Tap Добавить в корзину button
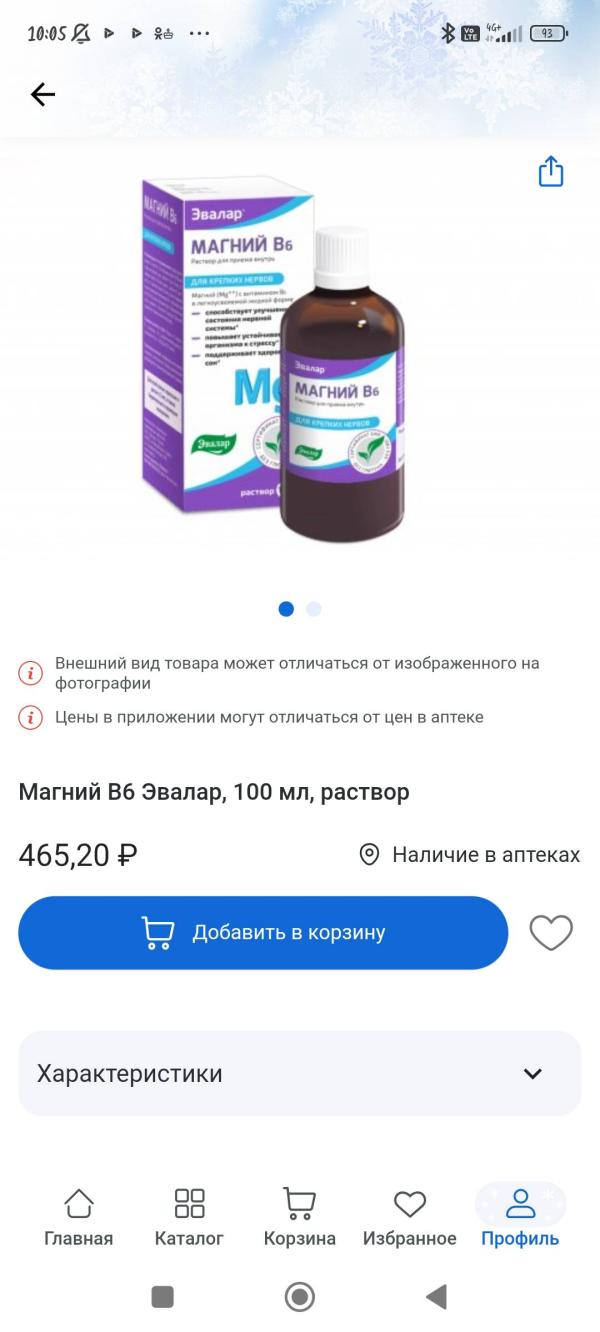 (263, 933)
